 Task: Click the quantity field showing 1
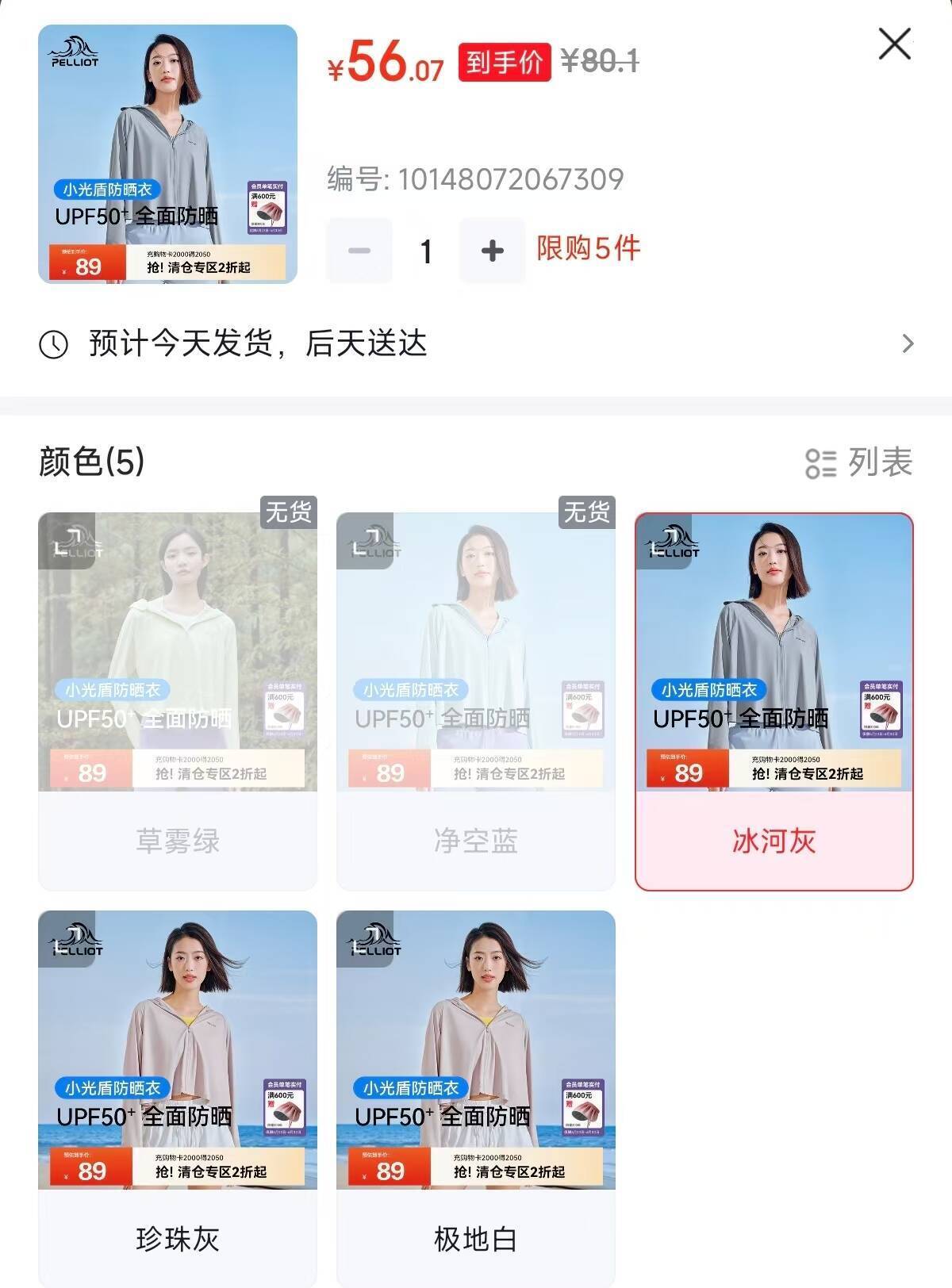426,250
